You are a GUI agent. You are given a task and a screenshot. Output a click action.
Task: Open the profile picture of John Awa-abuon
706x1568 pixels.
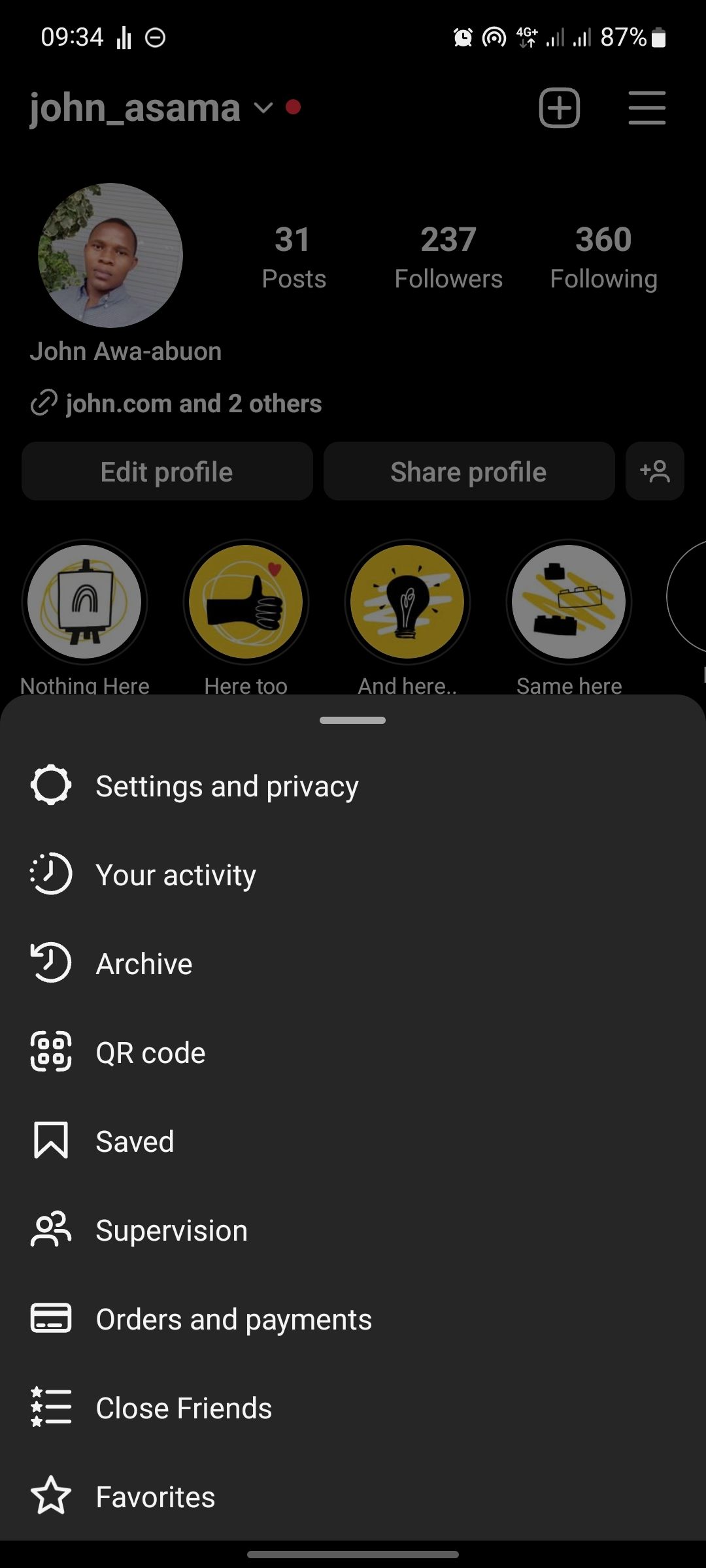click(x=110, y=256)
